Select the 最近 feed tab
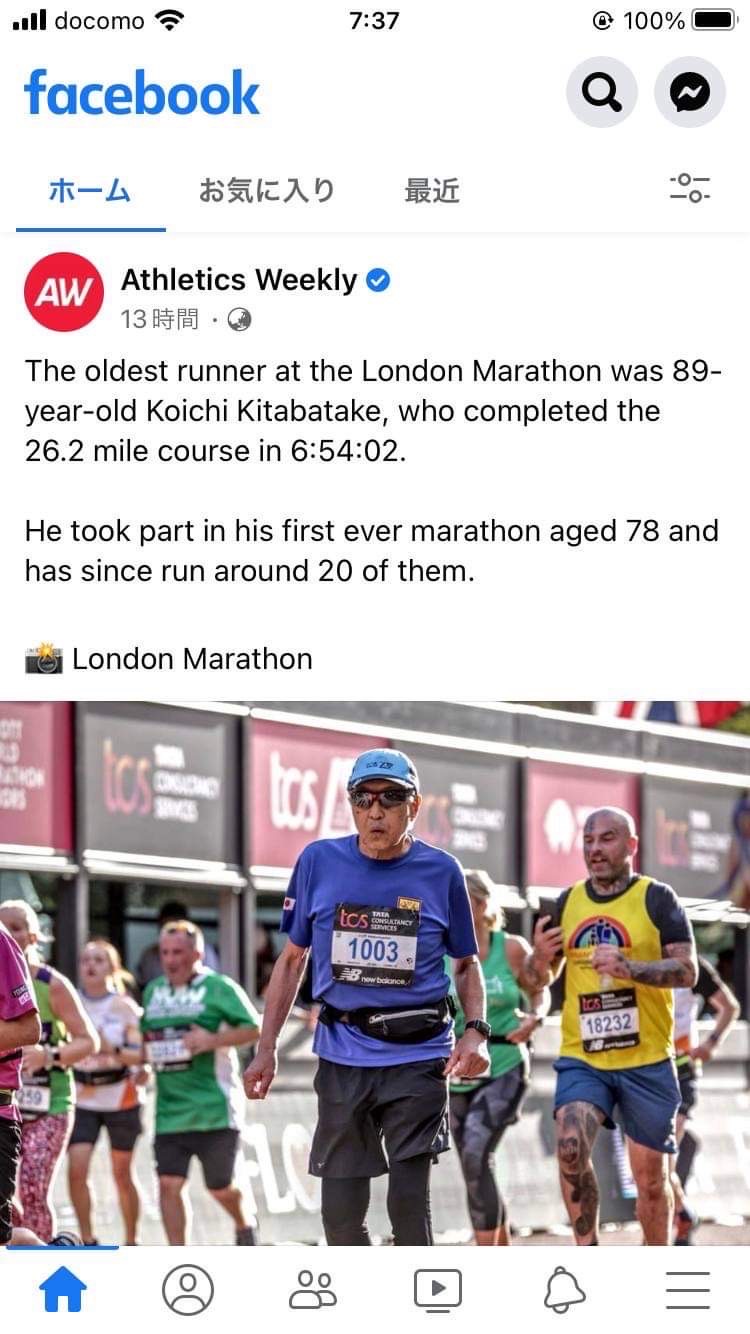 click(x=432, y=190)
